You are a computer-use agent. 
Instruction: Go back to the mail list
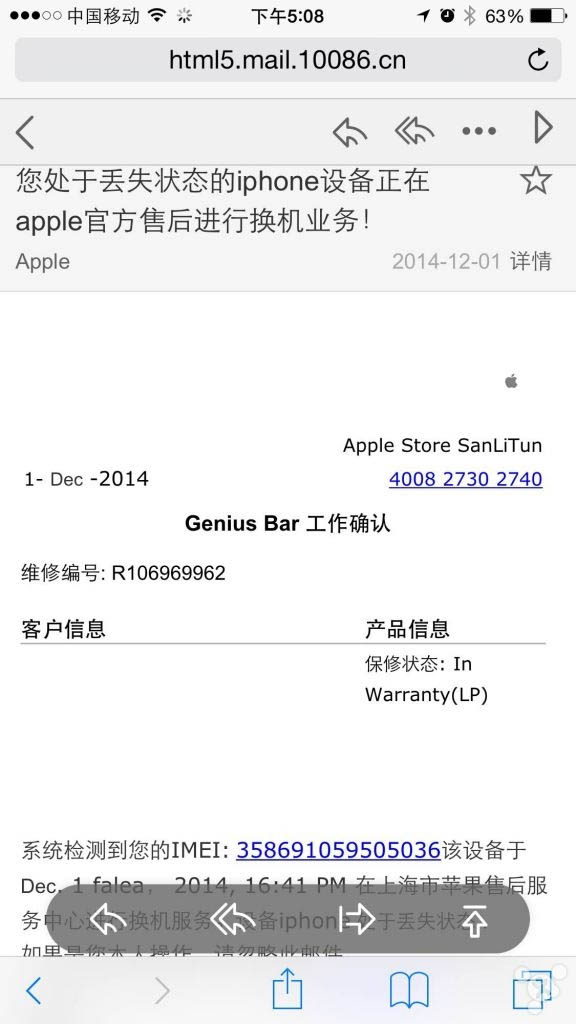click(25, 132)
